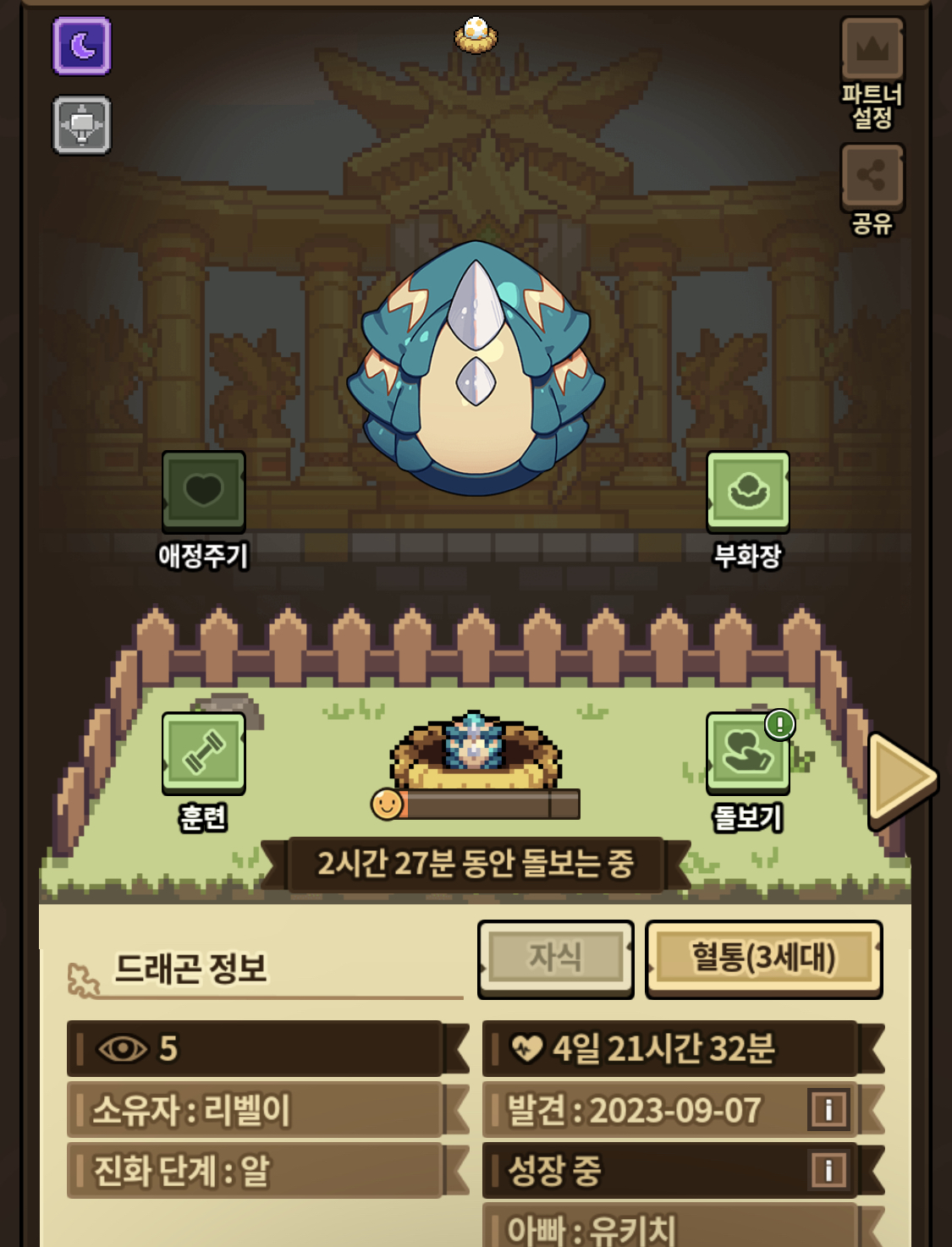Open 돌보기 care menu
This screenshot has height=1247, width=952.
pos(748,753)
